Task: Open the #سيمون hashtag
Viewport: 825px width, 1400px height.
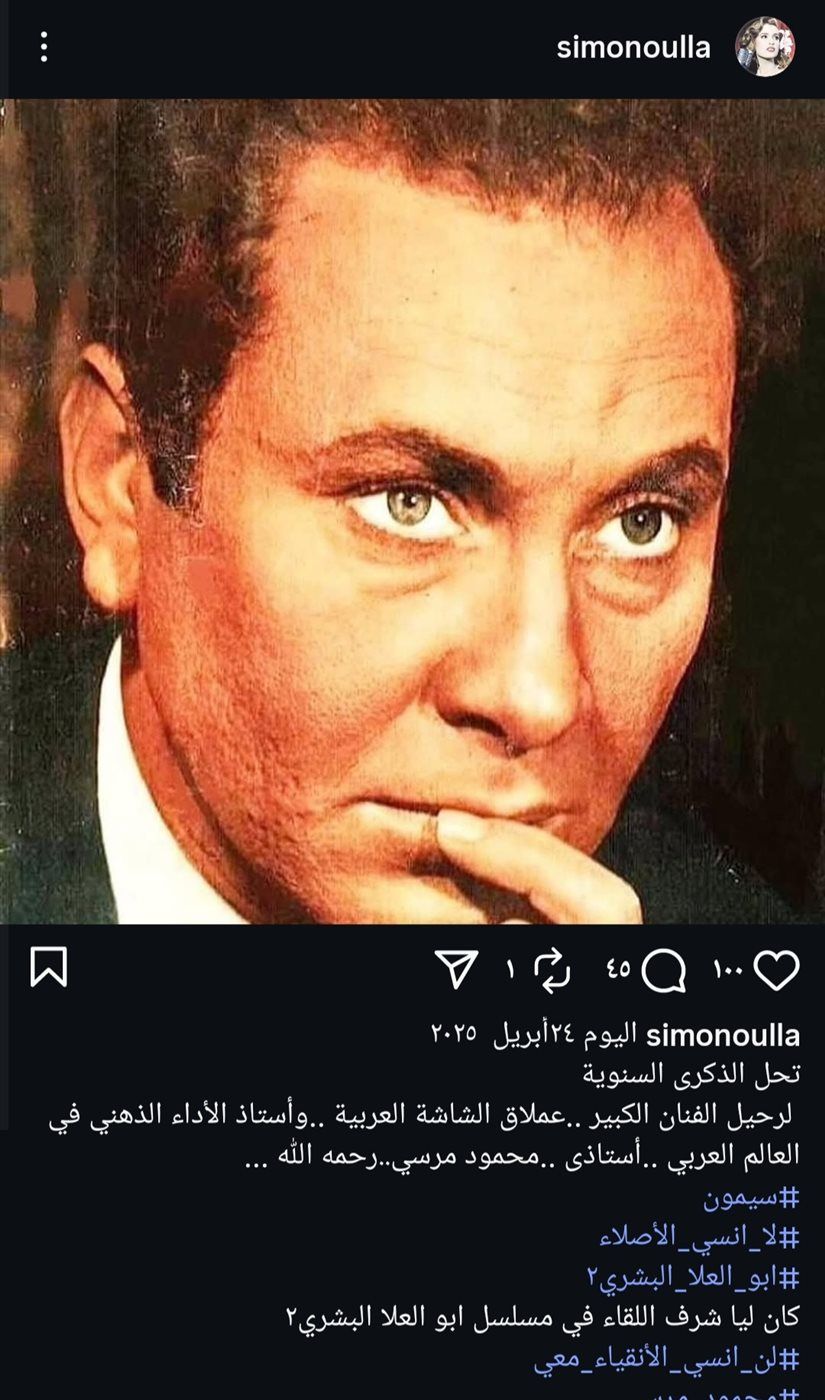Action: [750, 1197]
